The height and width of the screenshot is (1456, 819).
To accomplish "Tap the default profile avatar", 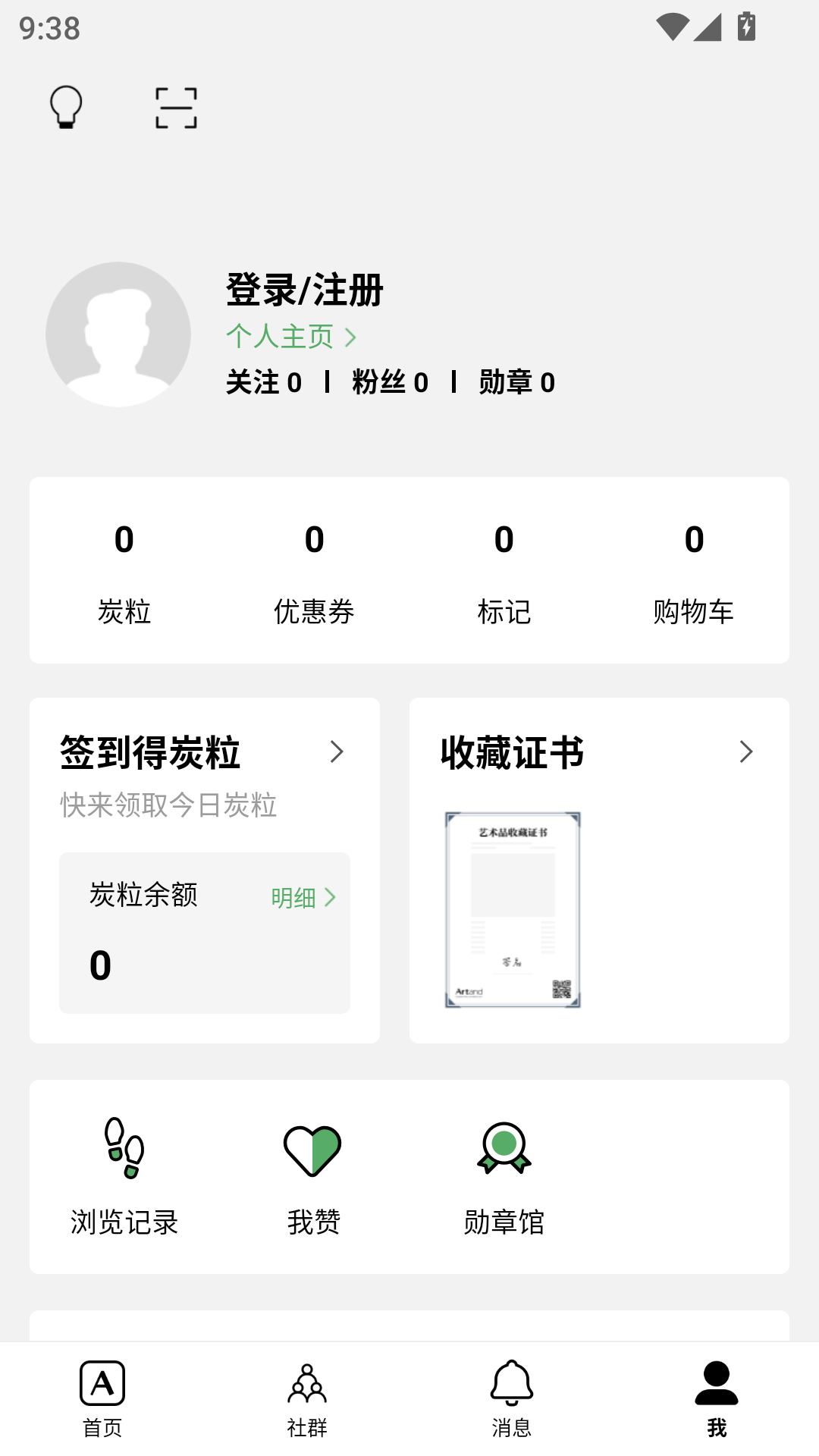I will coord(118,334).
